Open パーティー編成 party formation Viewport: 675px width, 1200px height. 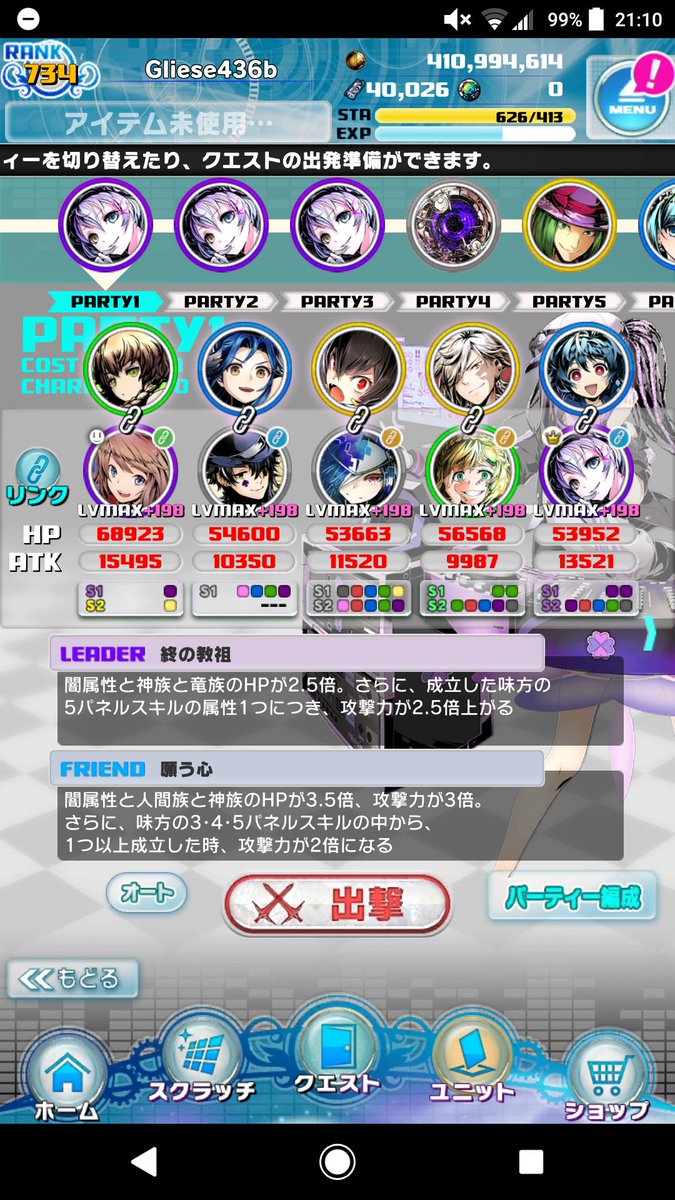click(x=573, y=895)
